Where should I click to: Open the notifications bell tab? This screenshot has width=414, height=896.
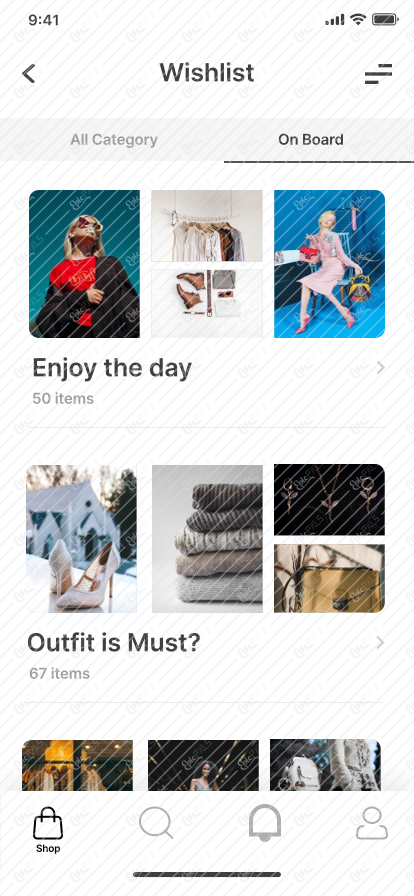[265, 823]
